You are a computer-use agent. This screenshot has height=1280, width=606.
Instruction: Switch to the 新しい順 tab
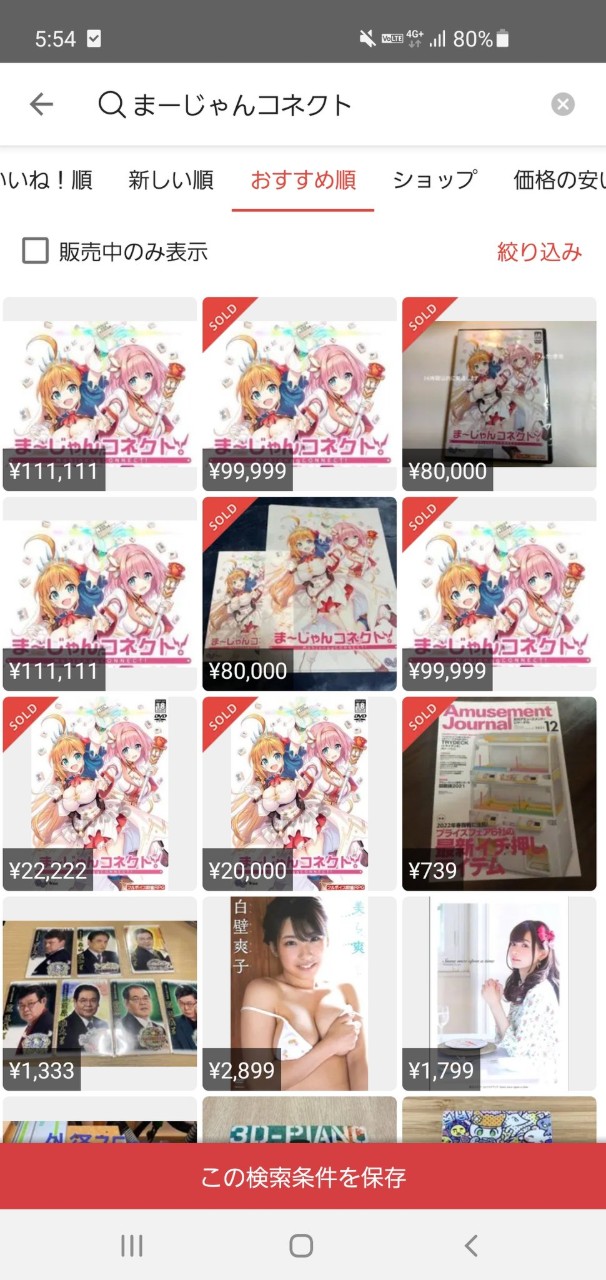171,180
